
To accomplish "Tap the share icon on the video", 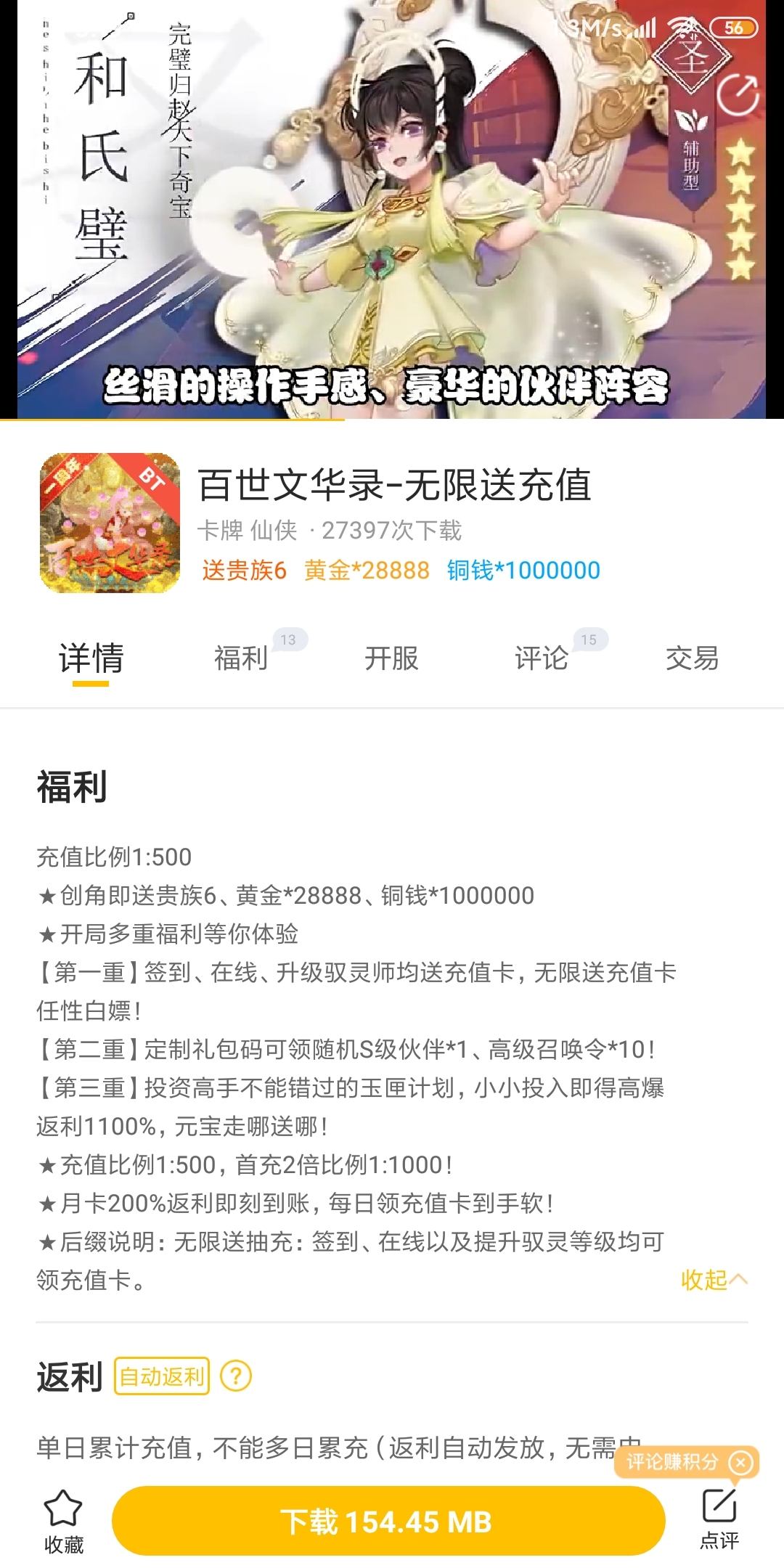I will point(738,95).
